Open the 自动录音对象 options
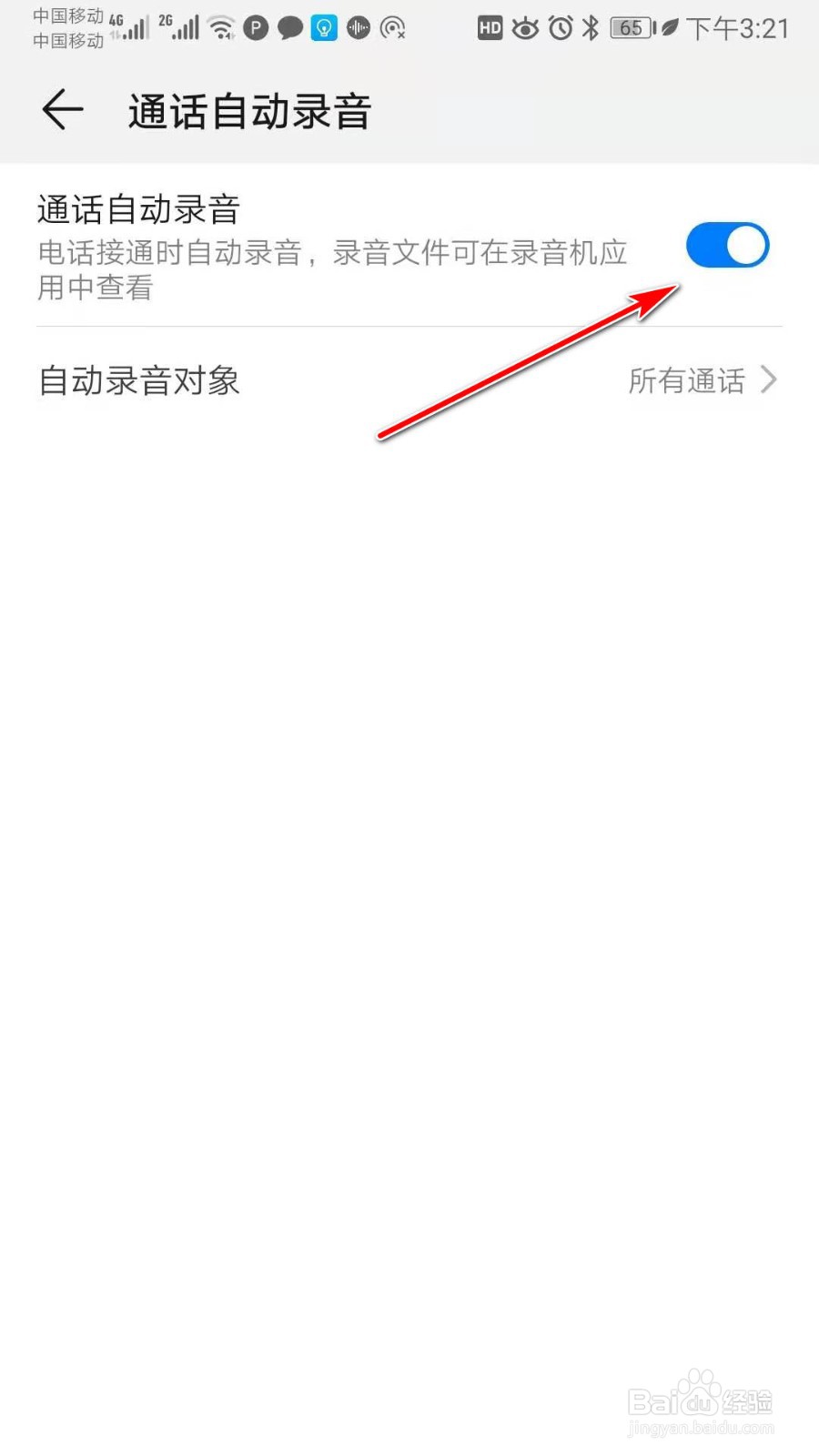This screenshot has width=819, height=1456. point(138,380)
